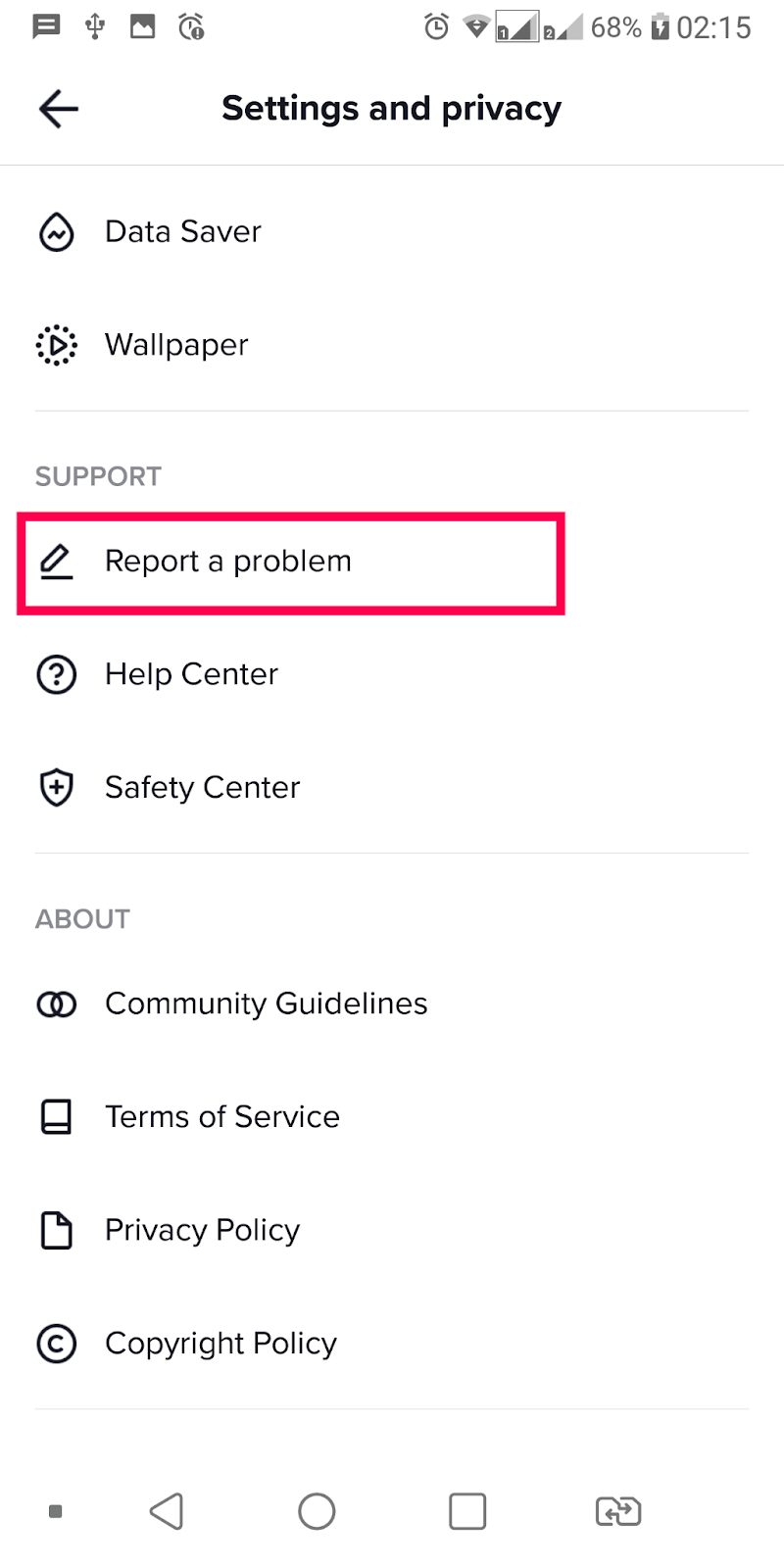
Task: Tap the system home button
Action: (317, 1511)
